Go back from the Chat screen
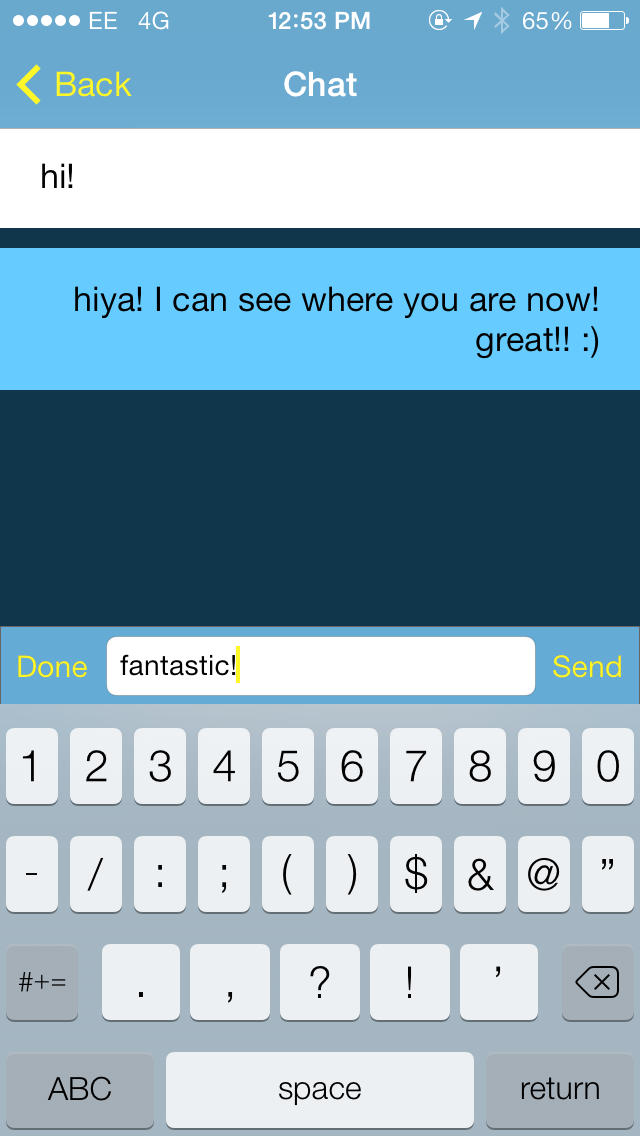Screen dimensions: 640x1136 [x=74, y=85]
